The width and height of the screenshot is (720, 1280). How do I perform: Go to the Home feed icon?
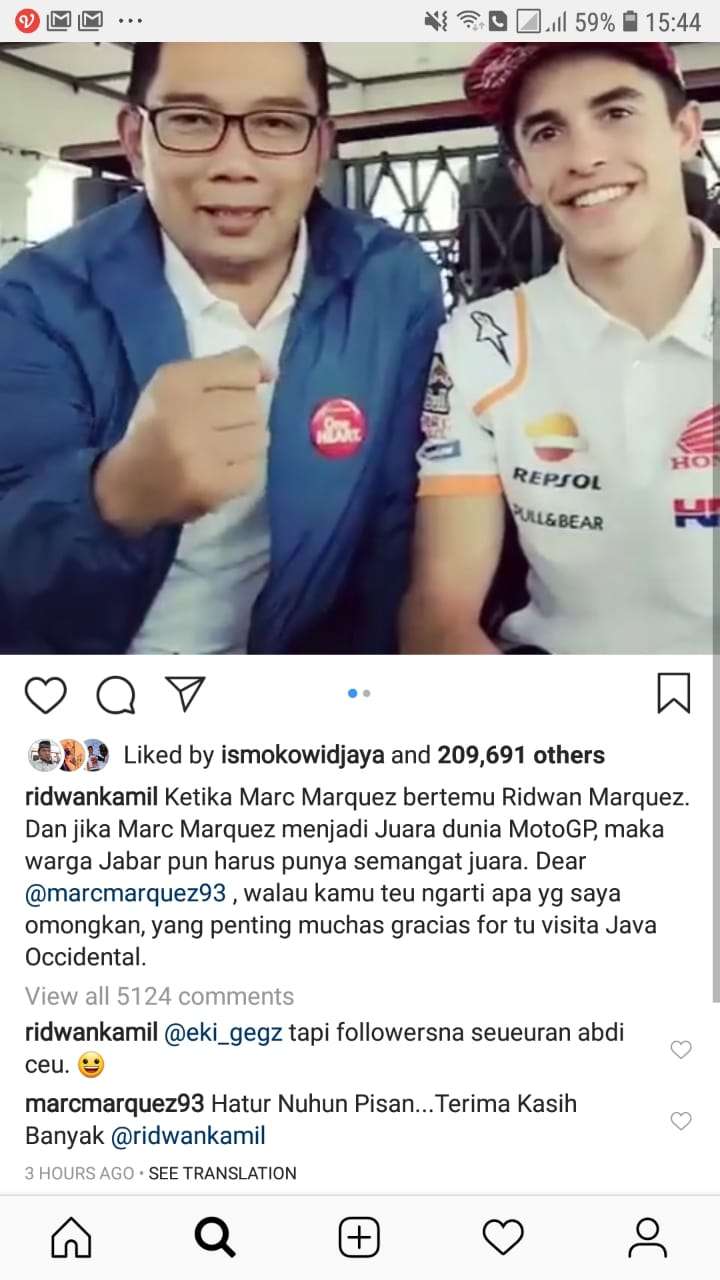coord(70,1237)
